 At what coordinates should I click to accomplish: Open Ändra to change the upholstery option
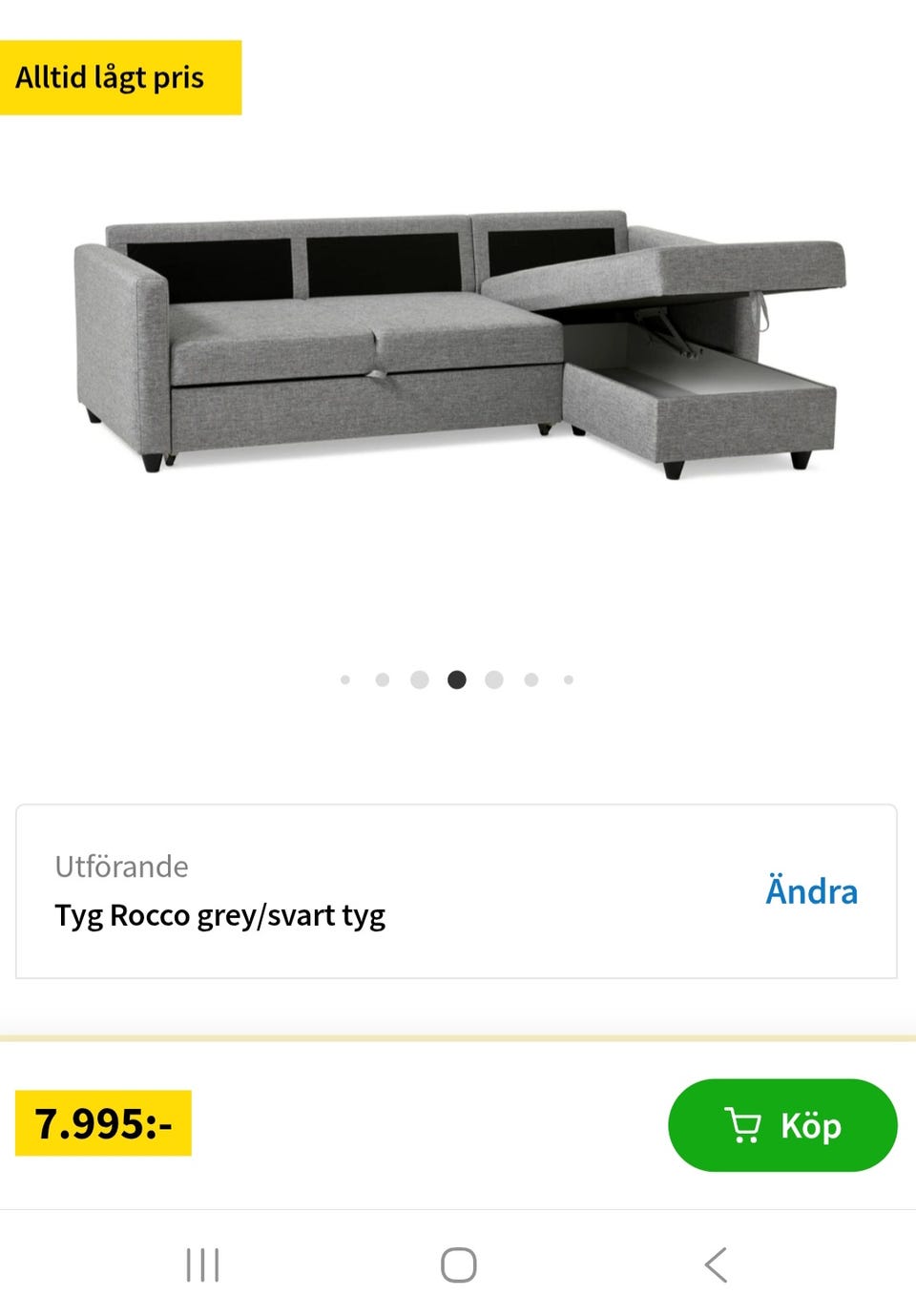pos(812,890)
